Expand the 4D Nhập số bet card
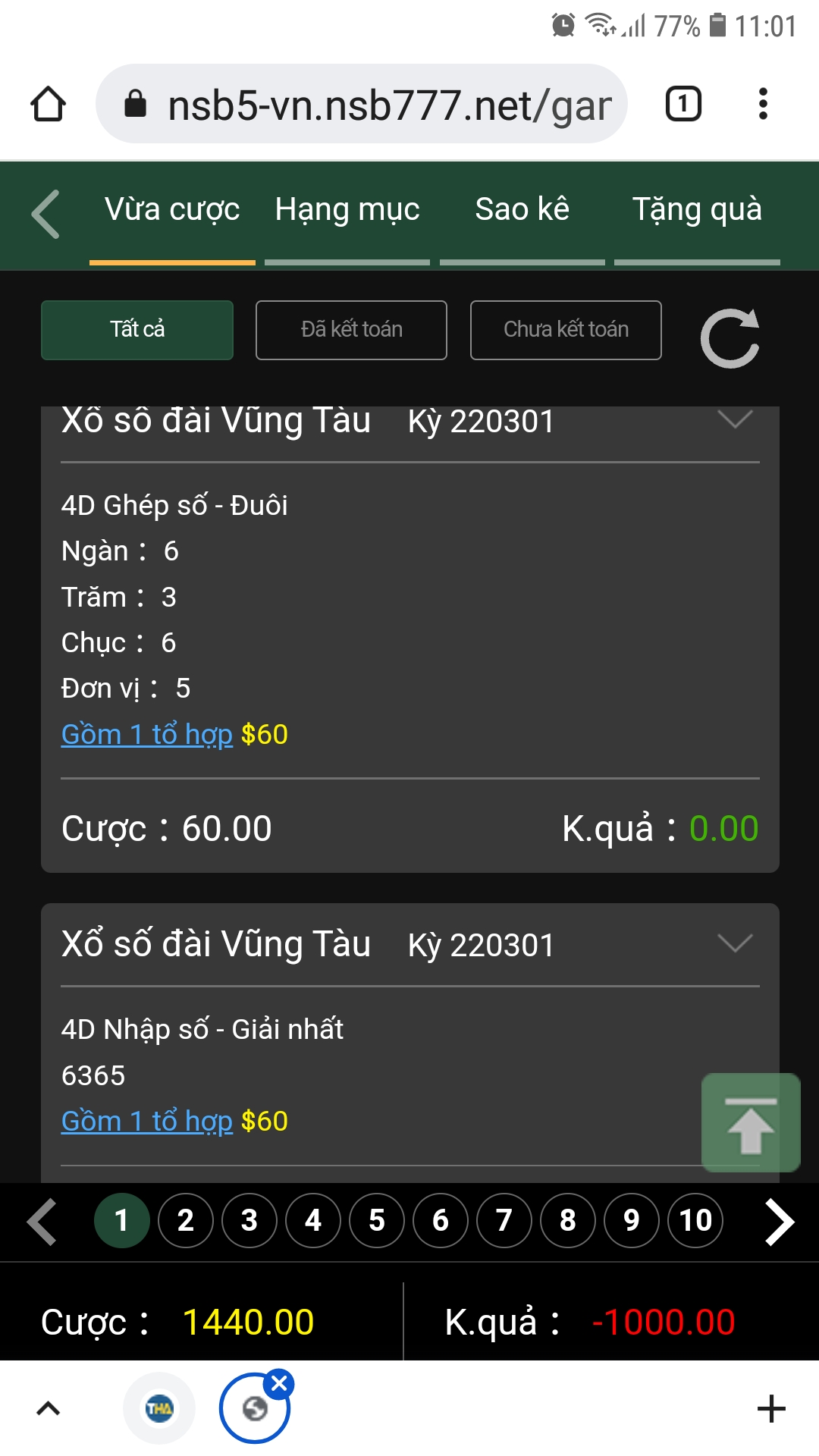 pos(735,943)
